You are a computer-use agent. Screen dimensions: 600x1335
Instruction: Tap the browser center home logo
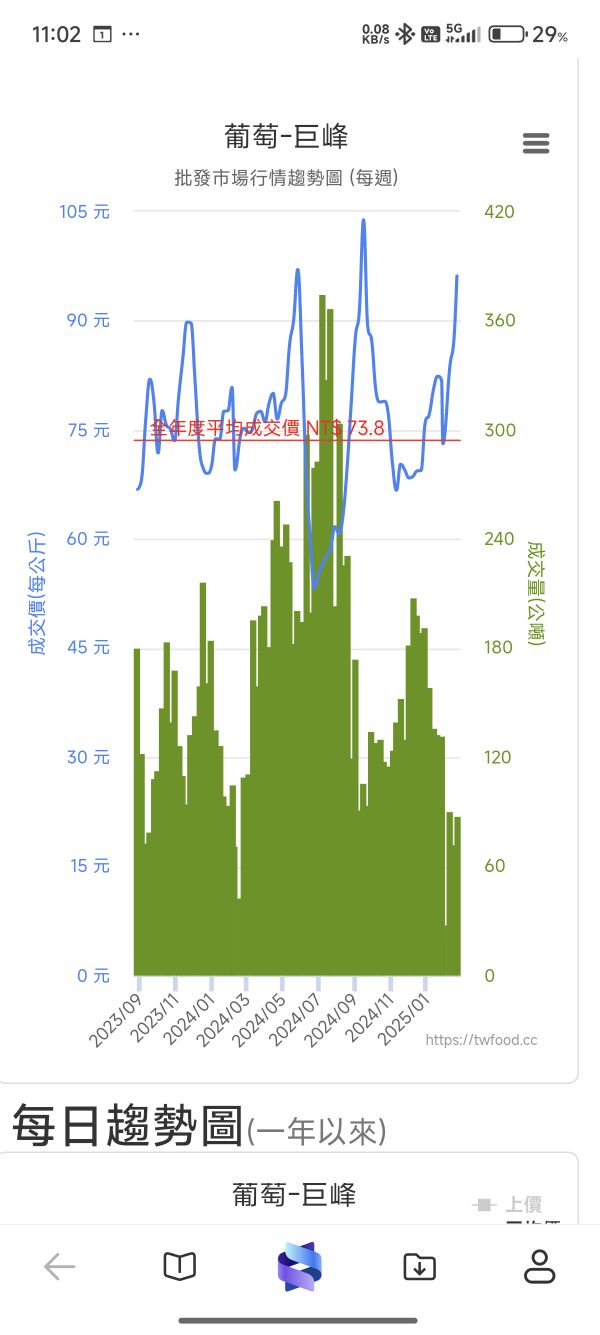299,1266
